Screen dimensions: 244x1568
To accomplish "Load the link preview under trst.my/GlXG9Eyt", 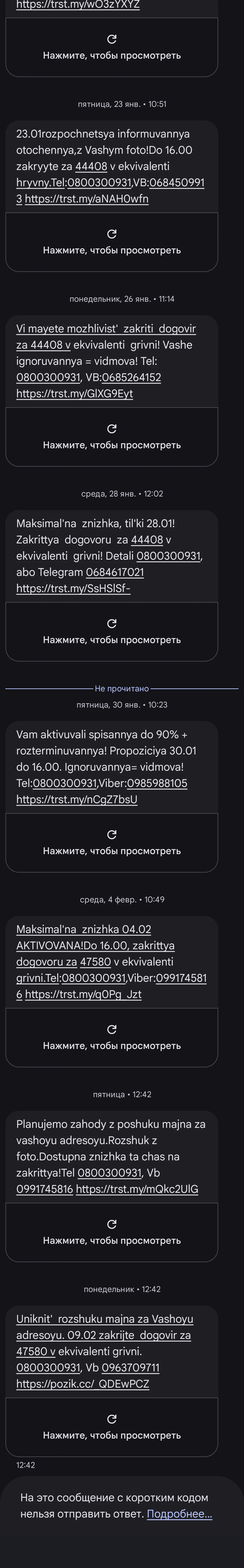I will [x=112, y=437].
